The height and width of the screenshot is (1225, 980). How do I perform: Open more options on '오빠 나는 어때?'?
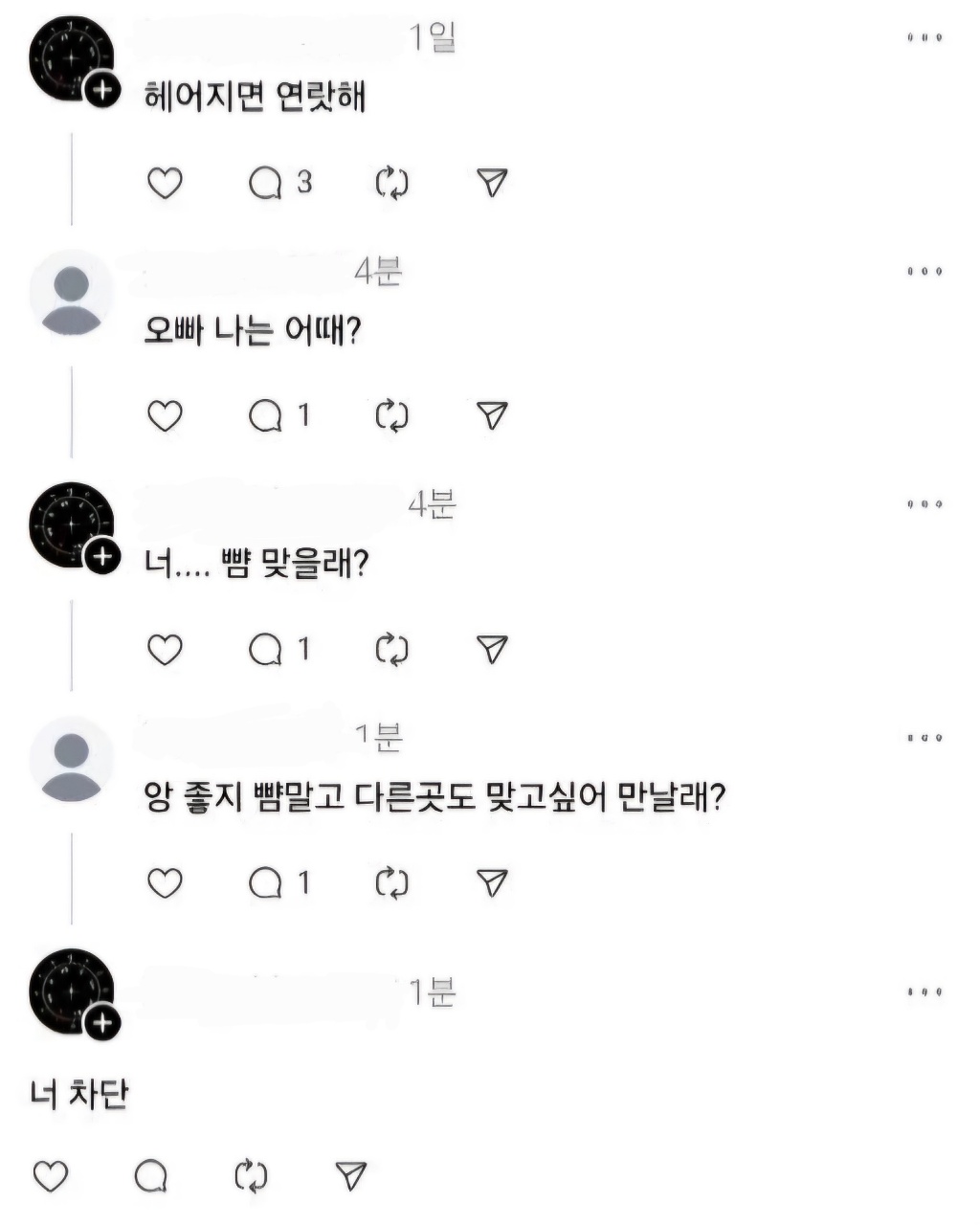(x=924, y=272)
